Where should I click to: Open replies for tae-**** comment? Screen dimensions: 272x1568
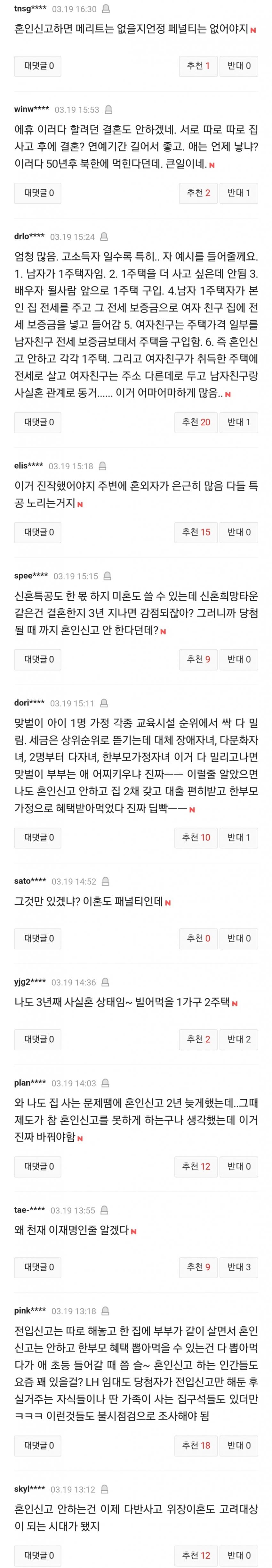tap(38, 1267)
